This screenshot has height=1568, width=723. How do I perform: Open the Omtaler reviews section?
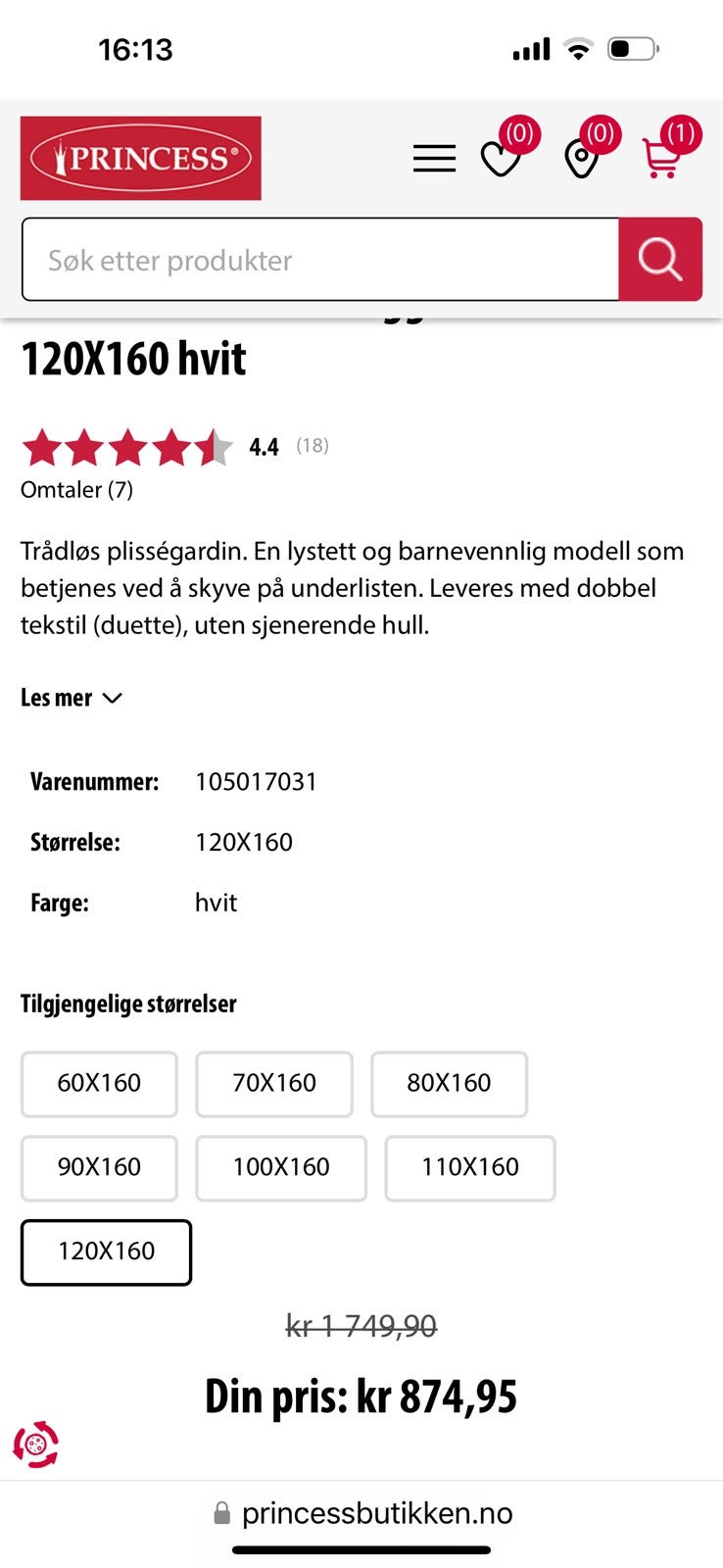[76, 490]
